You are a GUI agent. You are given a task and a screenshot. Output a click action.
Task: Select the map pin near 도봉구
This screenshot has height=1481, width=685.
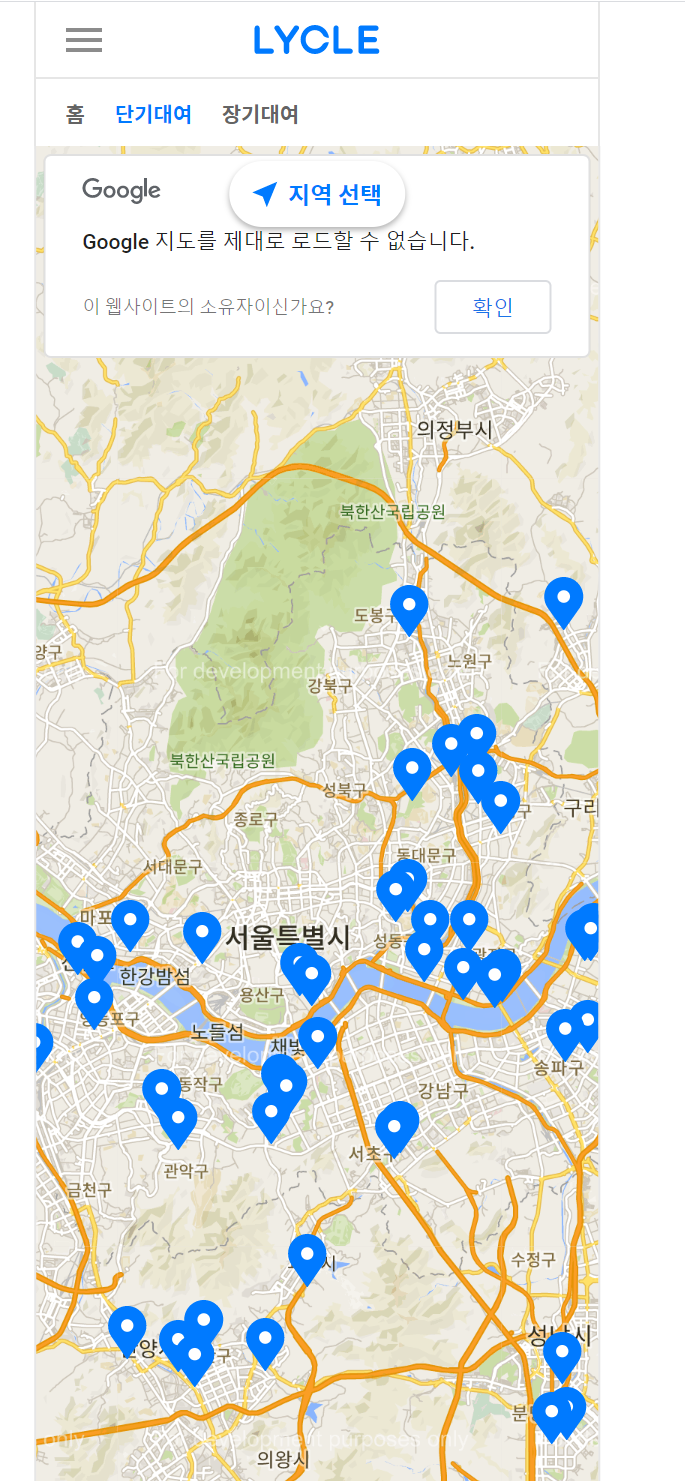(409, 605)
